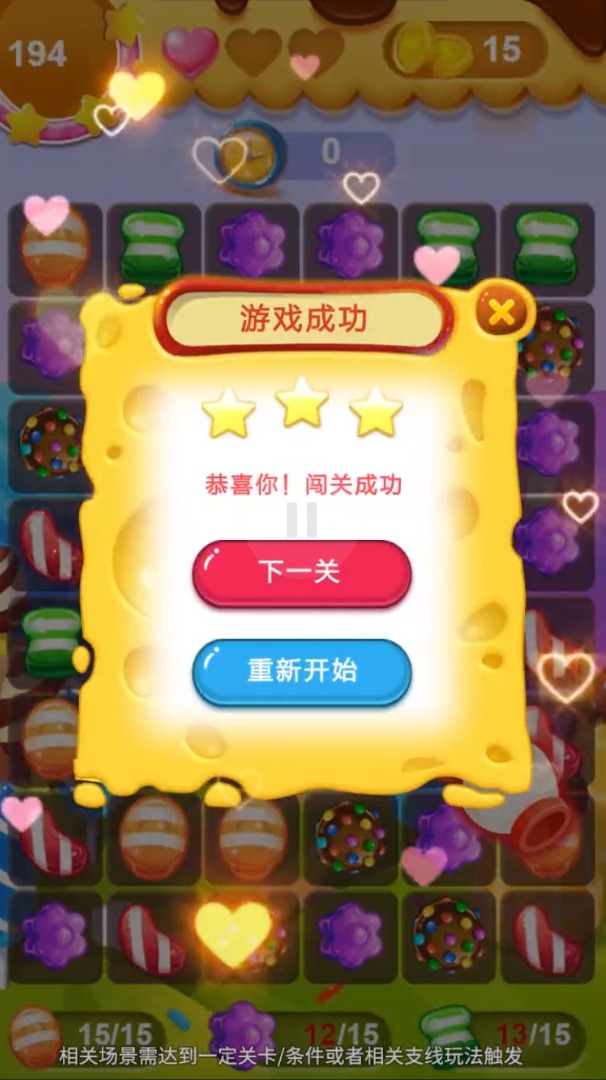Restart the level with 重新开始

click(x=301, y=671)
